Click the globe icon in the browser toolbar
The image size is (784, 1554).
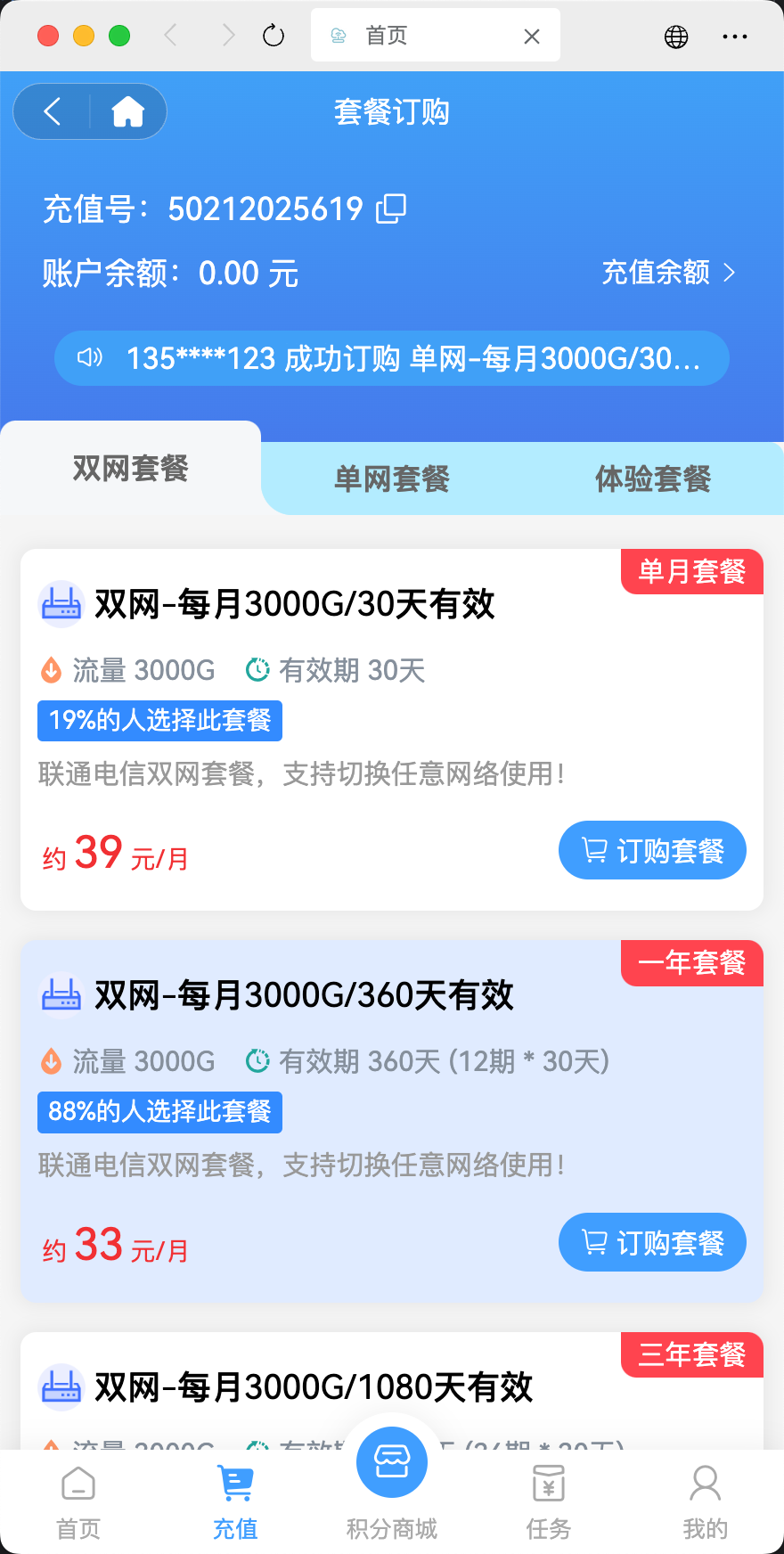click(x=676, y=36)
